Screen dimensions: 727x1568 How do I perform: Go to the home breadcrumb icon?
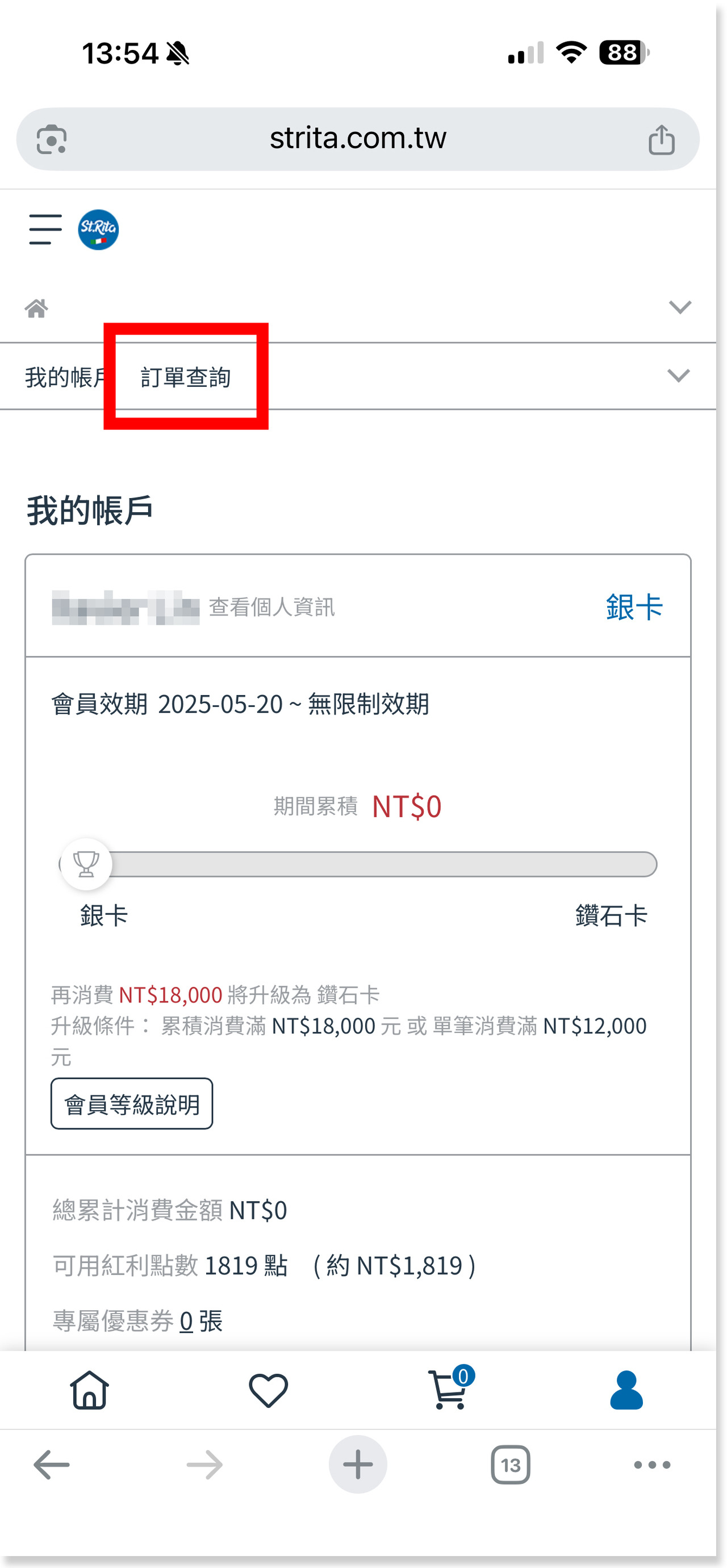(x=36, y=308)
